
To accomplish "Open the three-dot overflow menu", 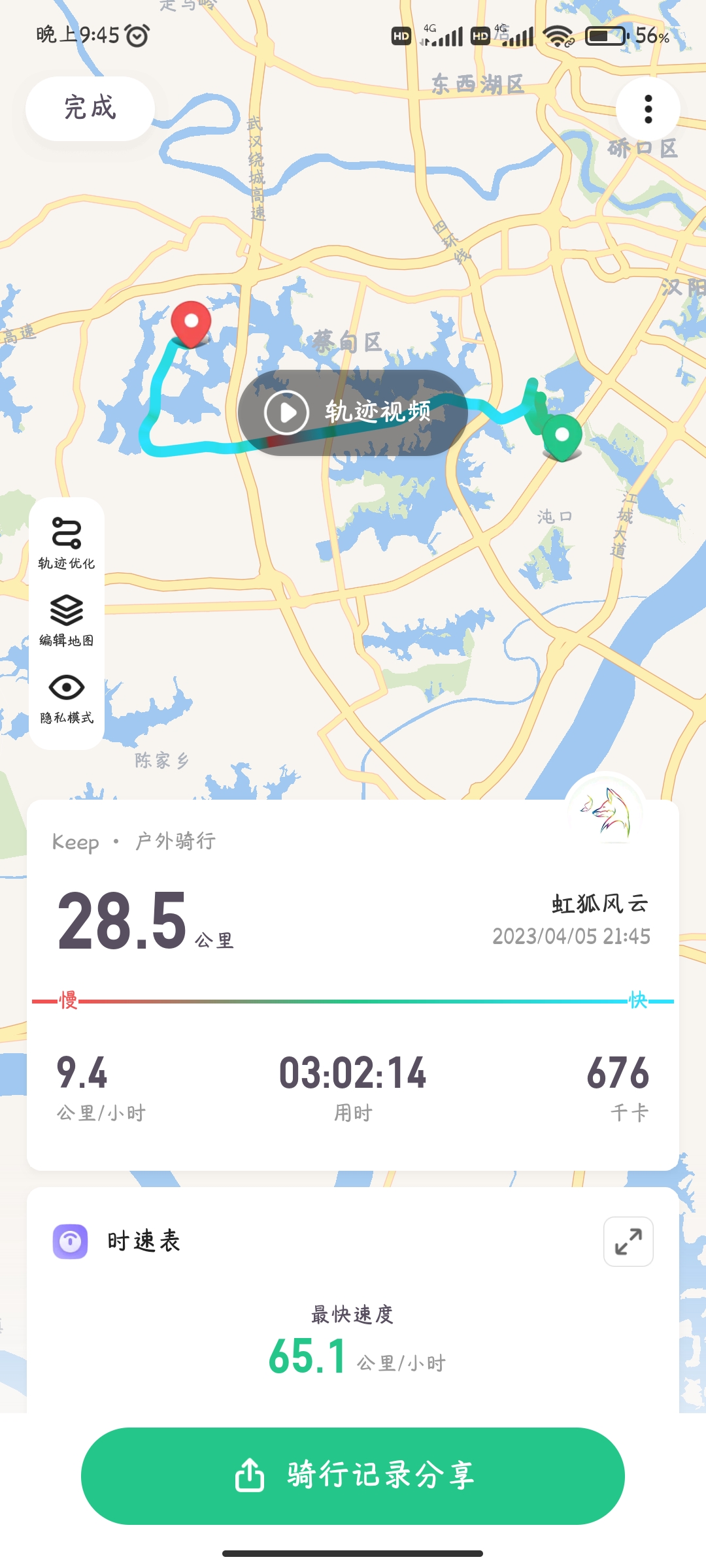I will tap(647, 108).
